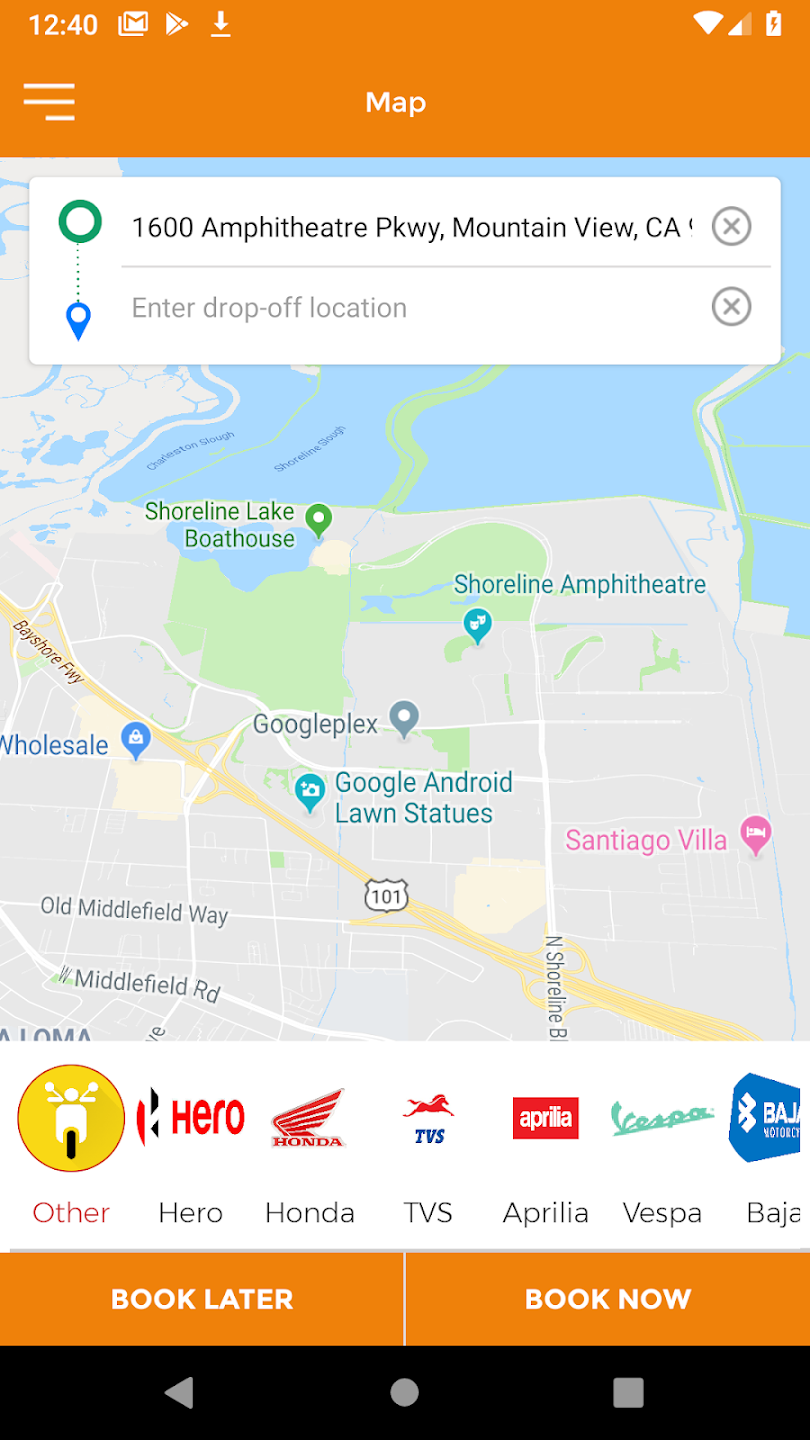Open the hamburger drawer menu
810x1440 pixels.
click(49, 102)
